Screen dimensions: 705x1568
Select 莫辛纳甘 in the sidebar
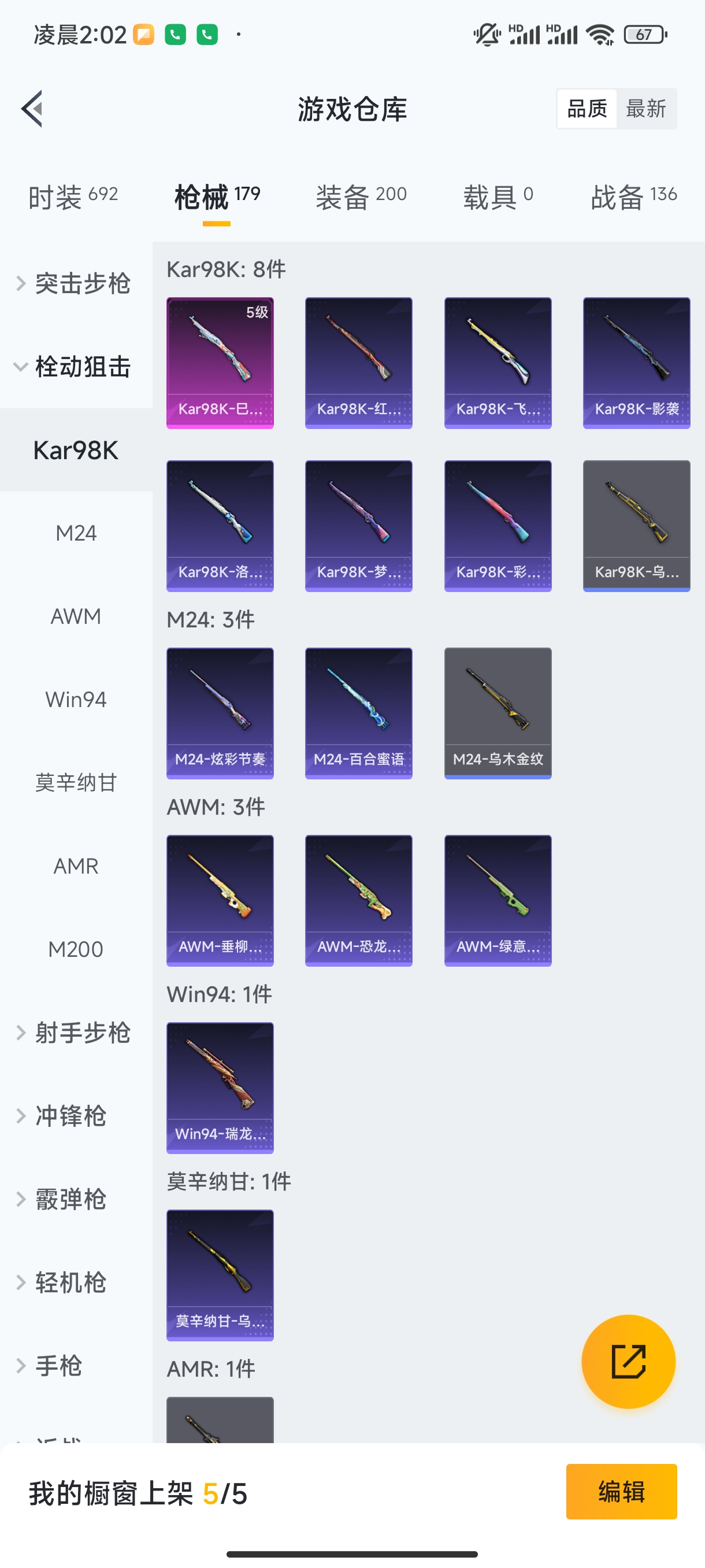pyautogui.click(x=76, y=783)
